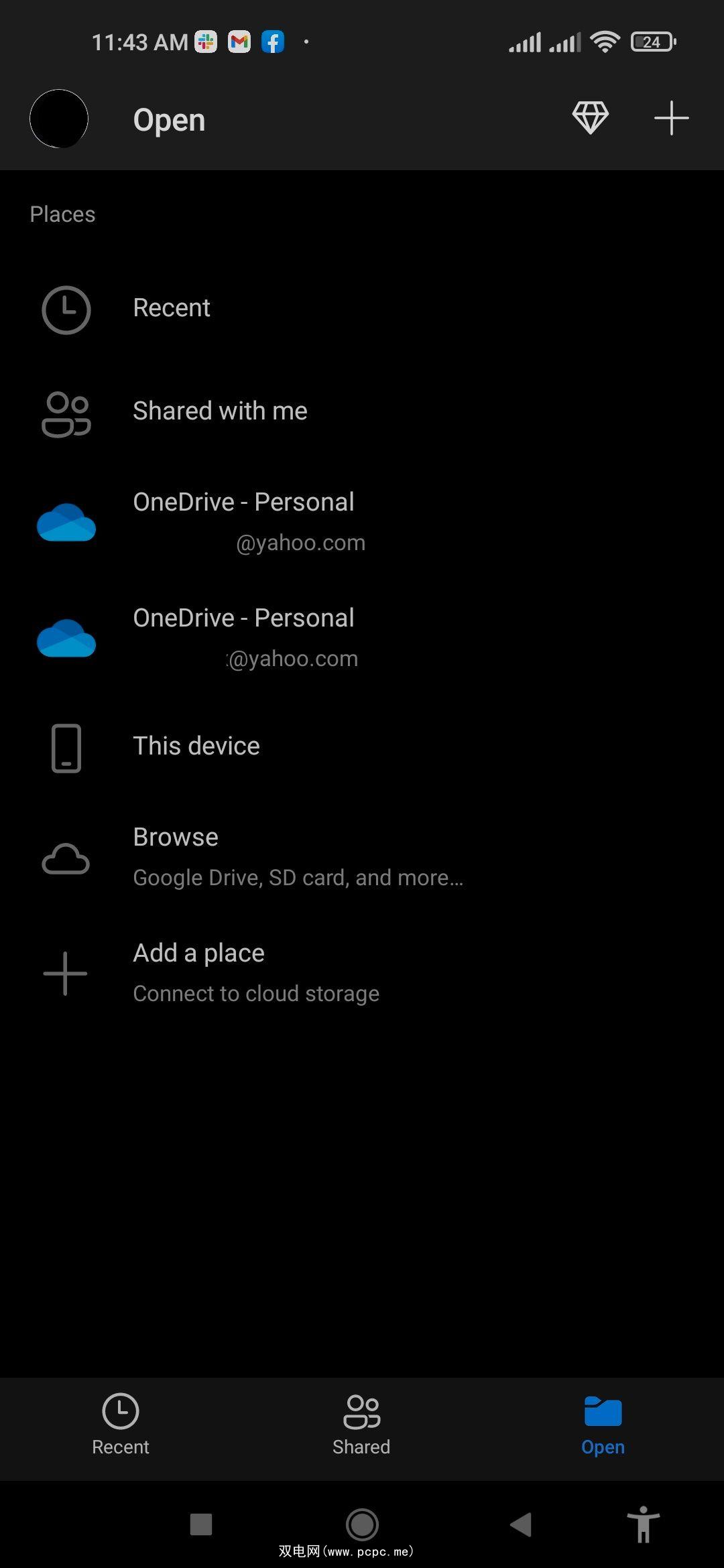Open the Shared with me place

pos(220,411)
